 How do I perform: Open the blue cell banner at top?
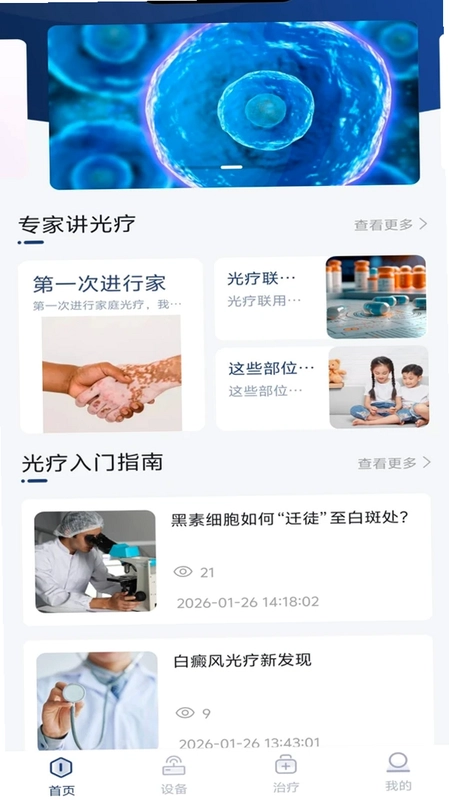click(234, 105)
